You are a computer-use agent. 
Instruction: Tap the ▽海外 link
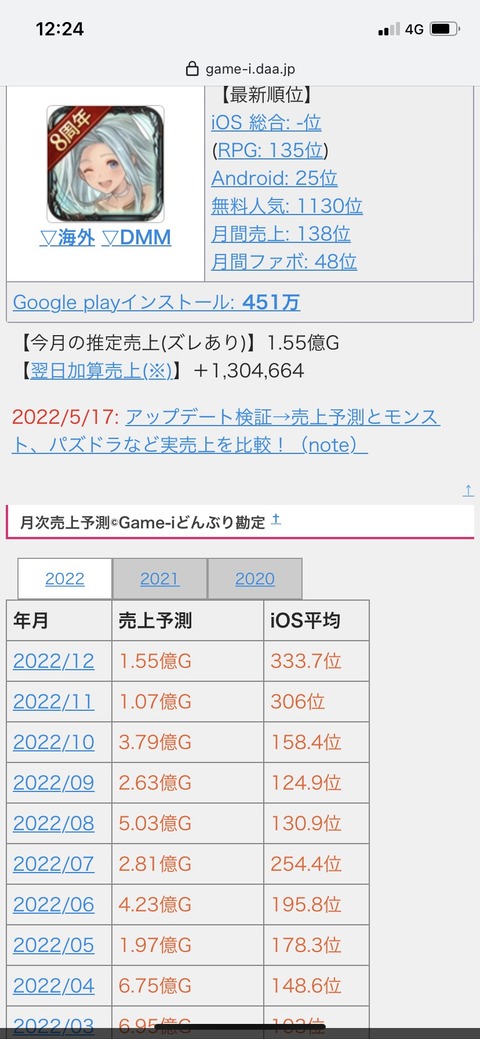point(68,238)
